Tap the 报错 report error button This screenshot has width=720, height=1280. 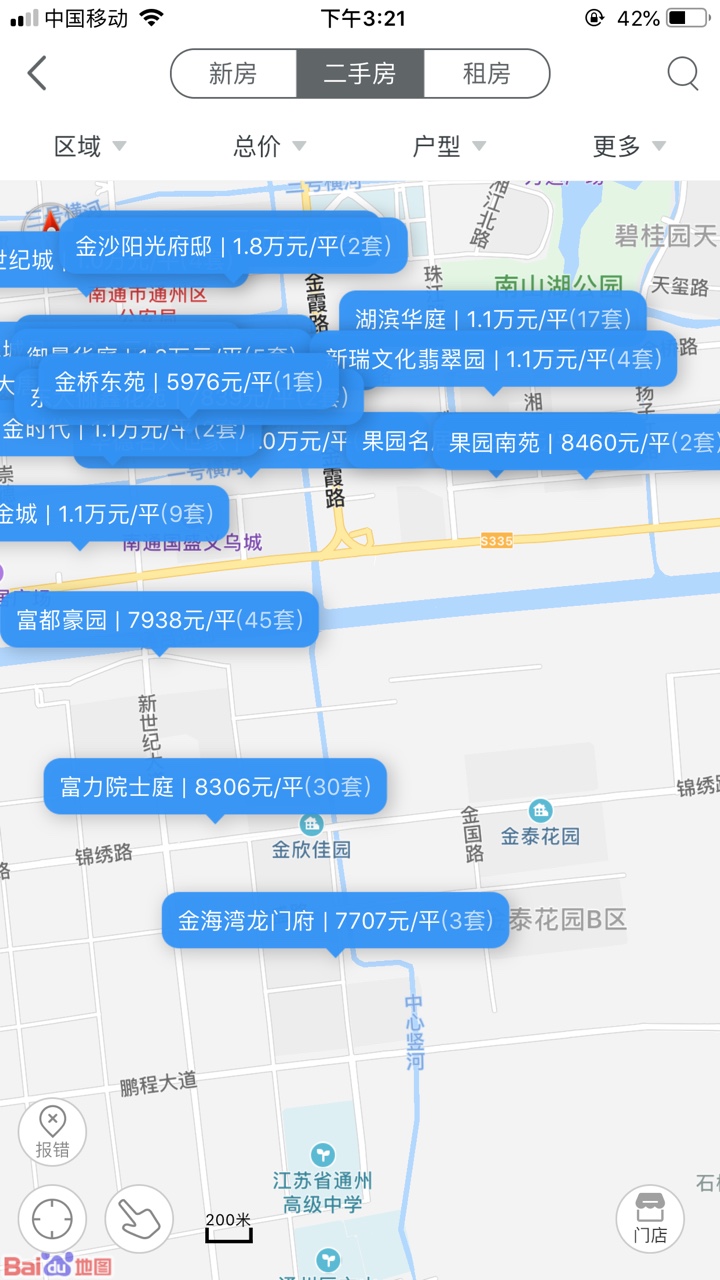52,1132
